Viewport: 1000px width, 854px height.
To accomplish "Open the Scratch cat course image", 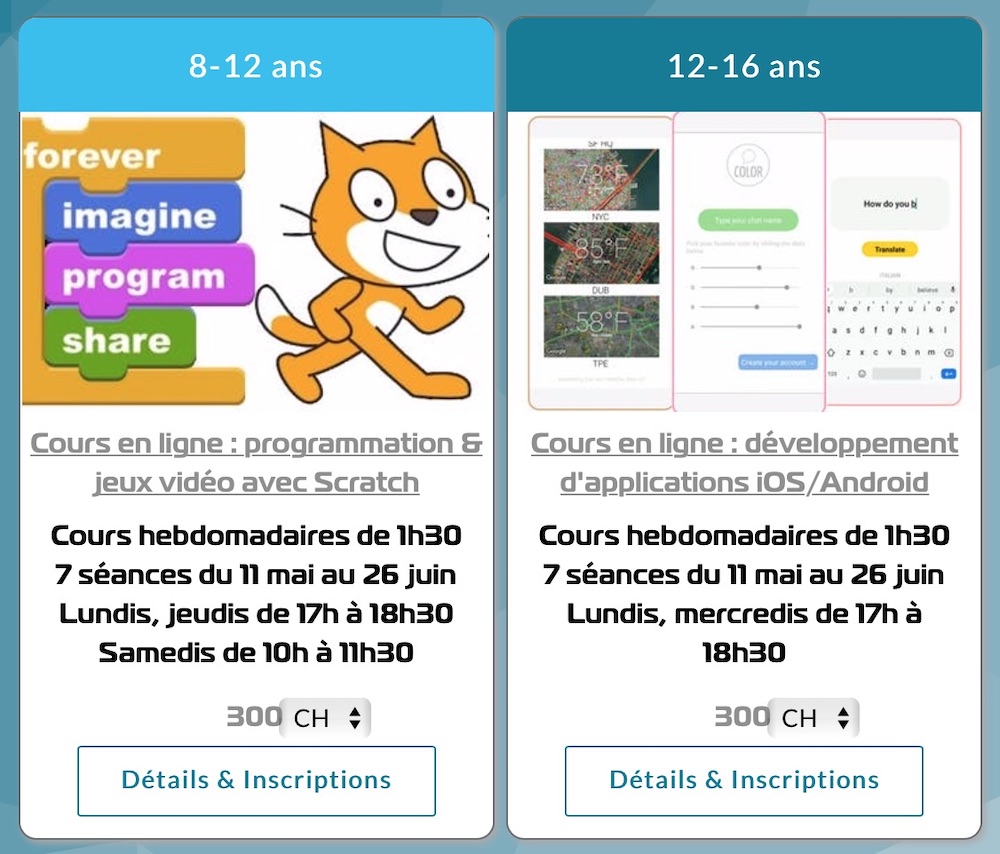I will coord(256,260).
